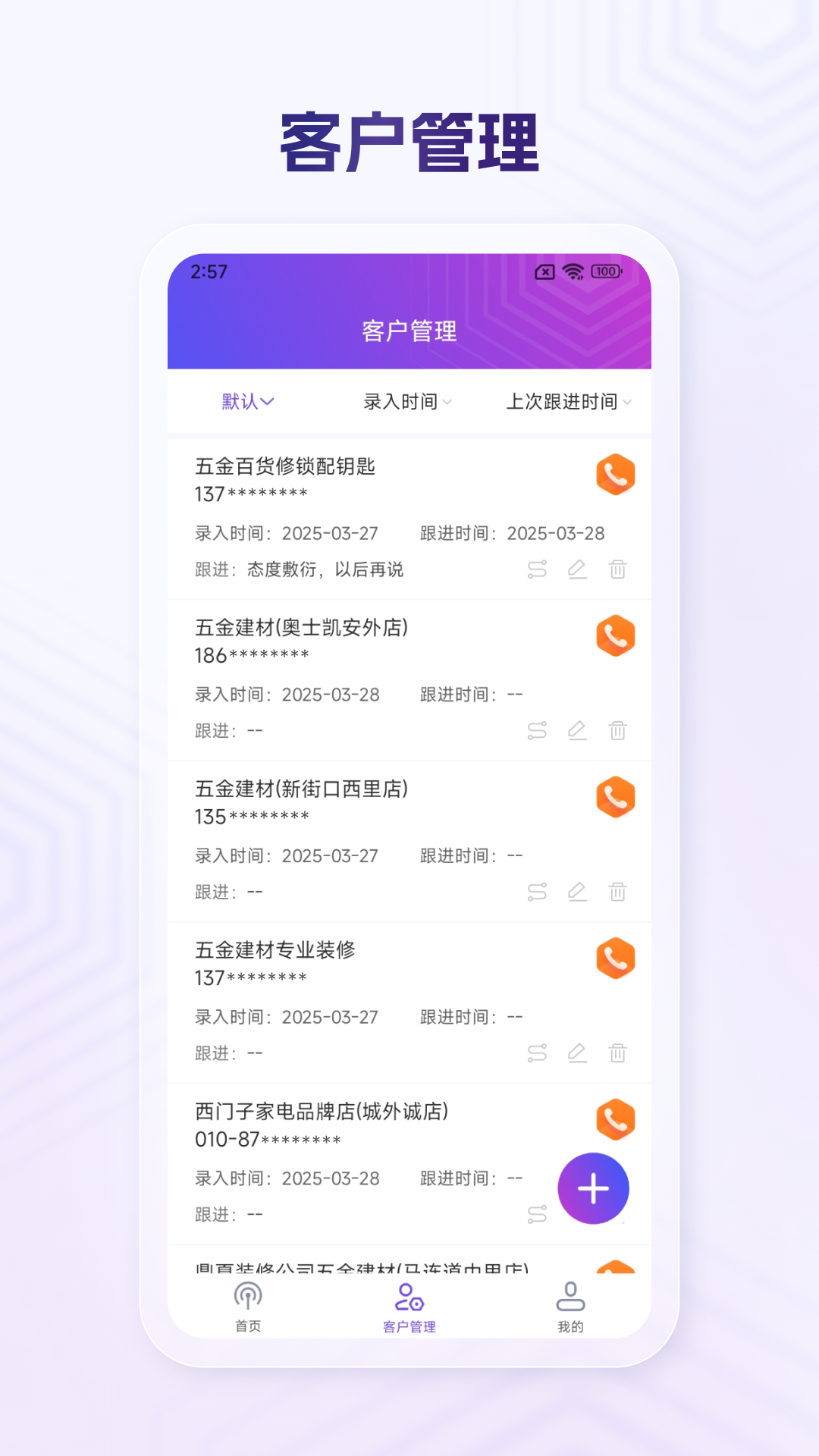Dial 五金建材(新街口西里店) using phone icon
Screen dimensions: 819x1456
[x=616, y=797]
